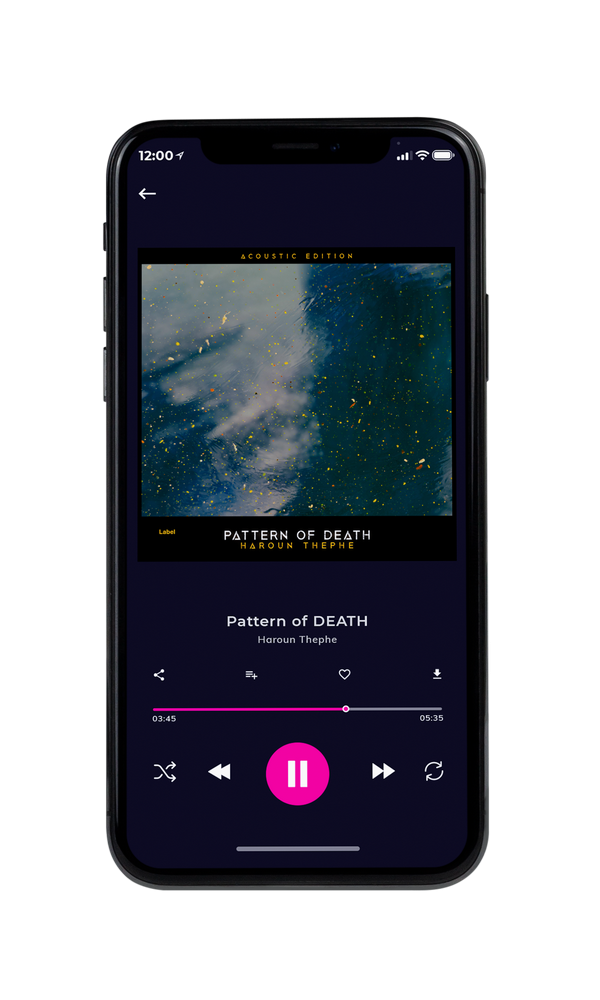Like the song with the heart icon

point(344,674)
